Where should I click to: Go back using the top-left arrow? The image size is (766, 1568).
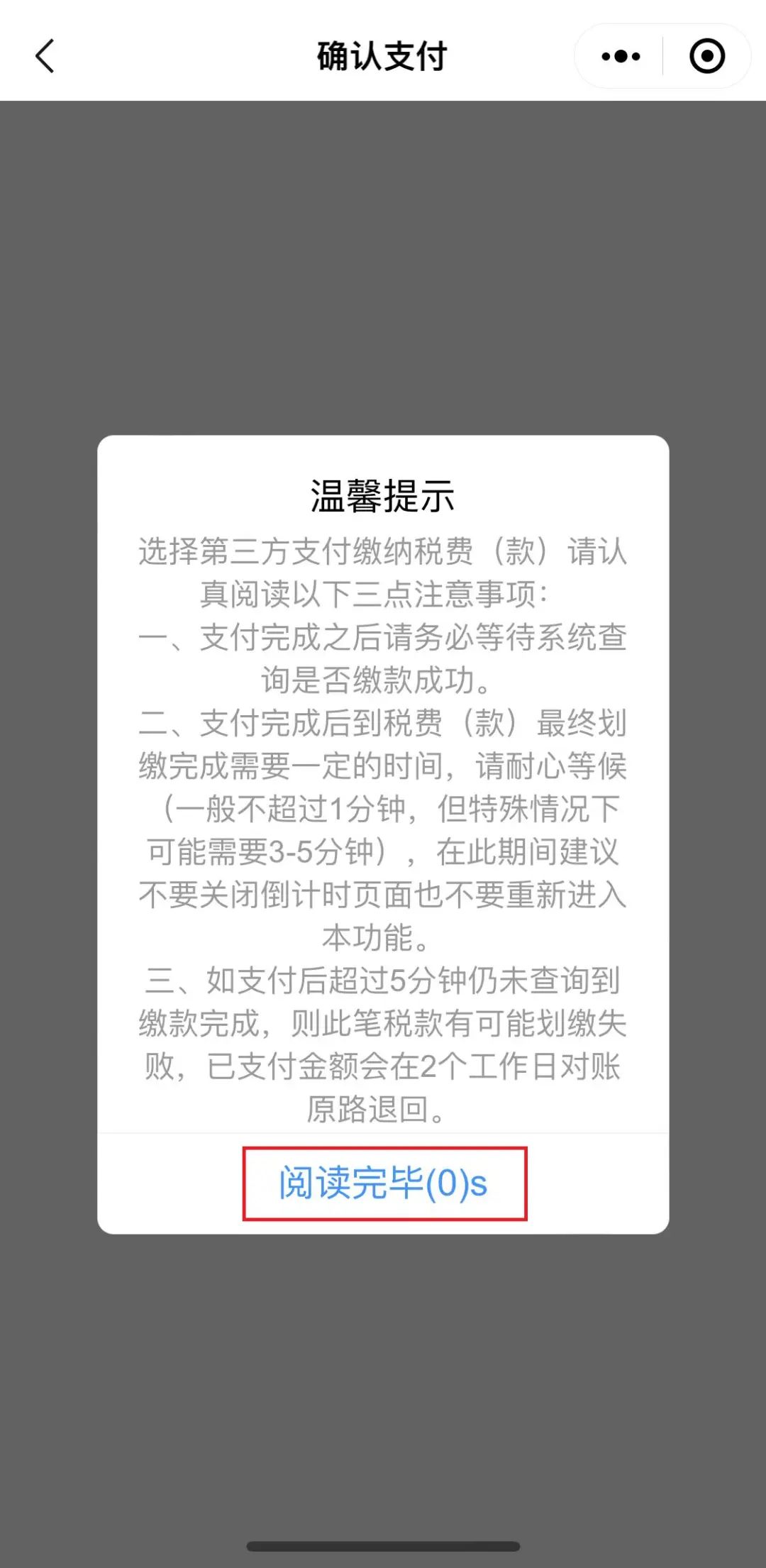(x=45, y=56)
